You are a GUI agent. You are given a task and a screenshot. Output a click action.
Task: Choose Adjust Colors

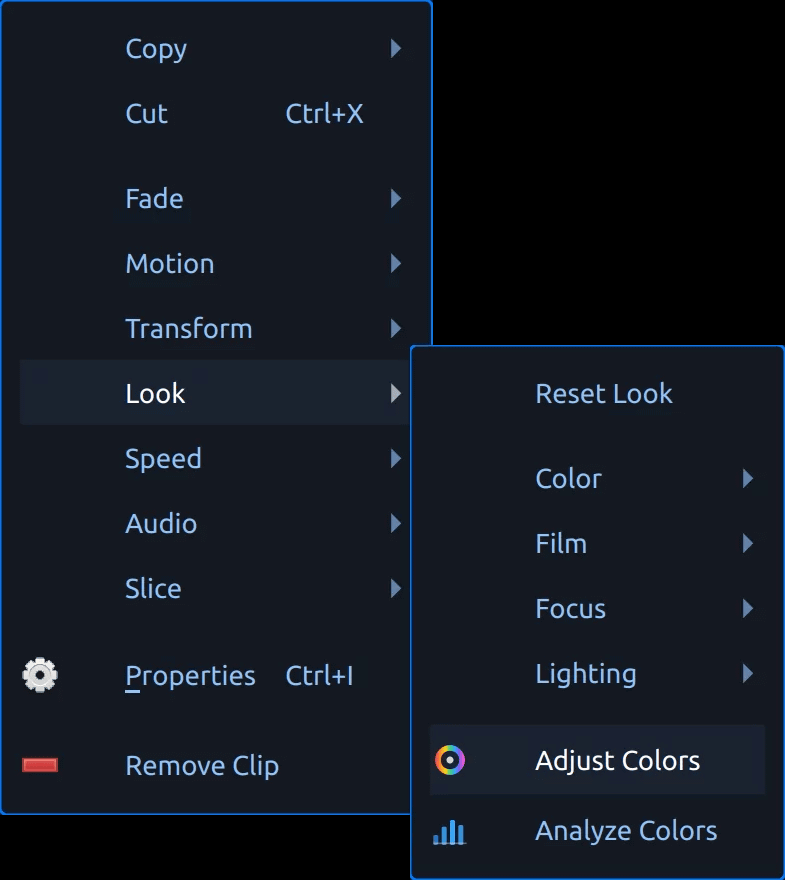coord(597,760)
